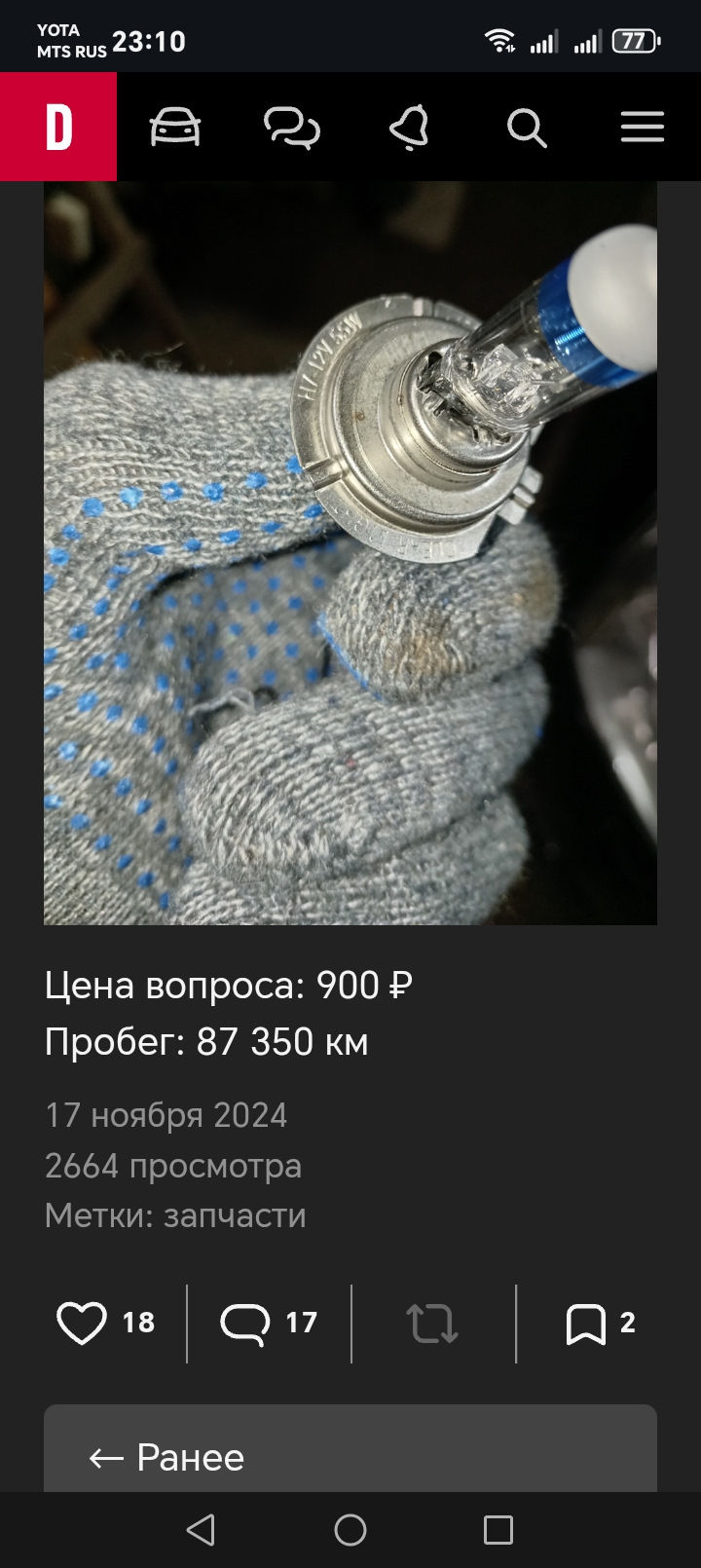Open the search magnifier
The width and height of the screenshot is (701, 1568).
tap(526, 128)
